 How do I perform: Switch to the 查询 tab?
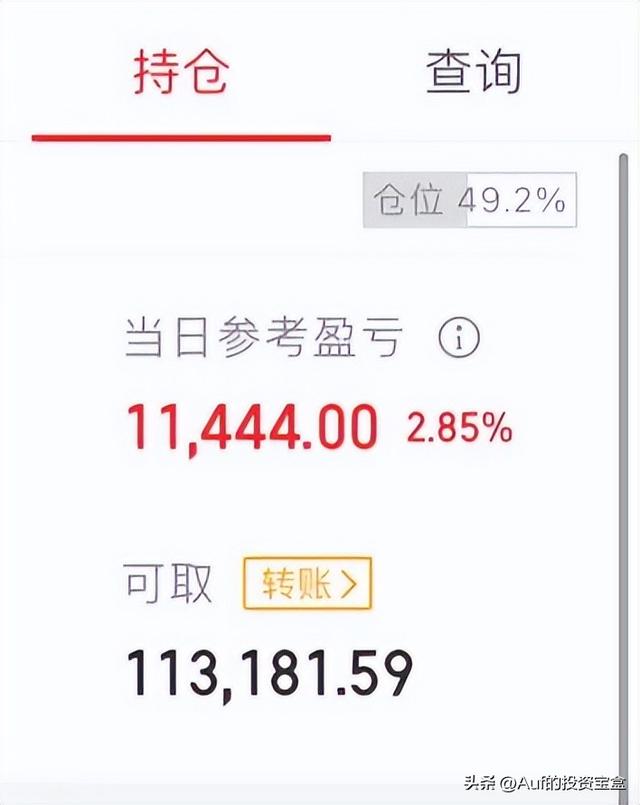pyautogui.click(x=473, y=72)
